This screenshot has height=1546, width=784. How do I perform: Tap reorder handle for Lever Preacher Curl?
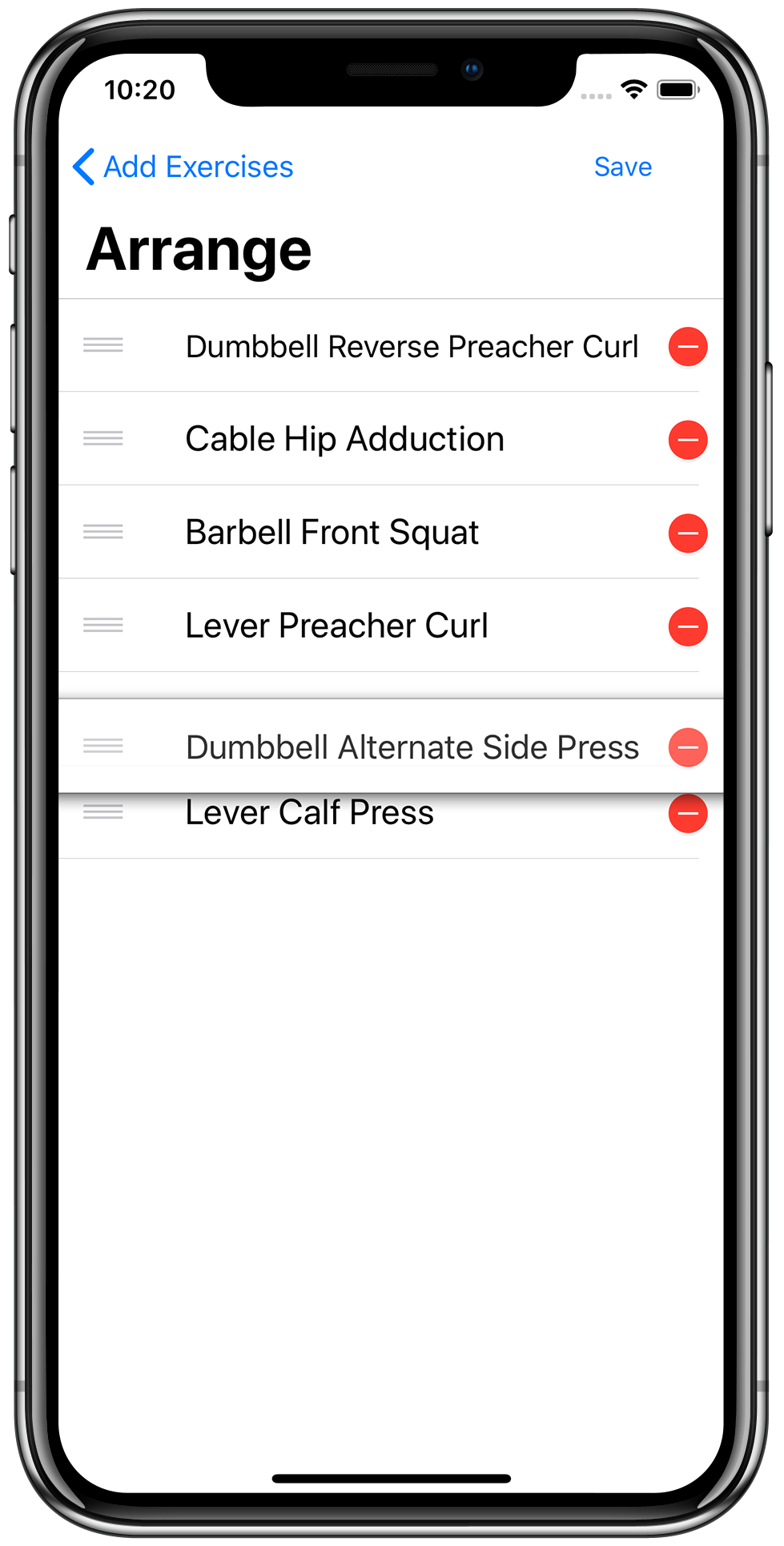(x=103, y=625)
